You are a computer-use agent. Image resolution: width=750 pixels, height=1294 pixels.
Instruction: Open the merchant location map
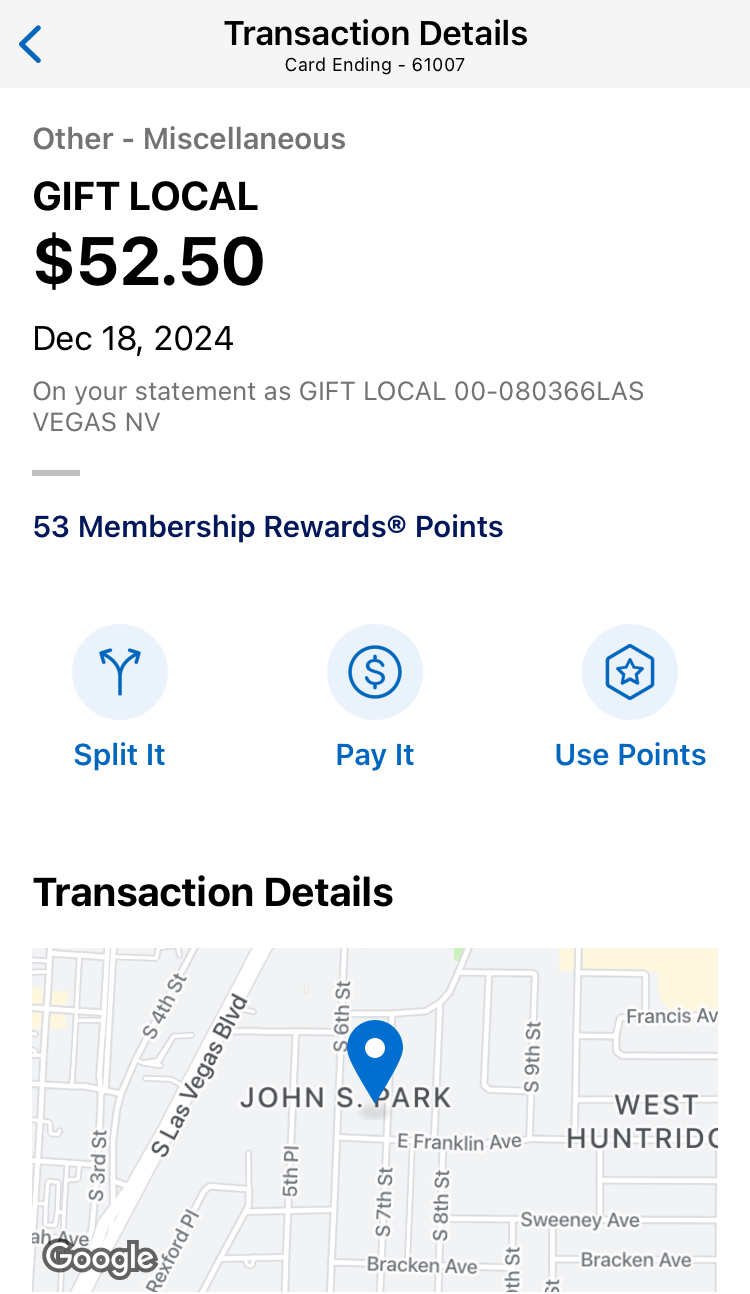coord(375,1120)
